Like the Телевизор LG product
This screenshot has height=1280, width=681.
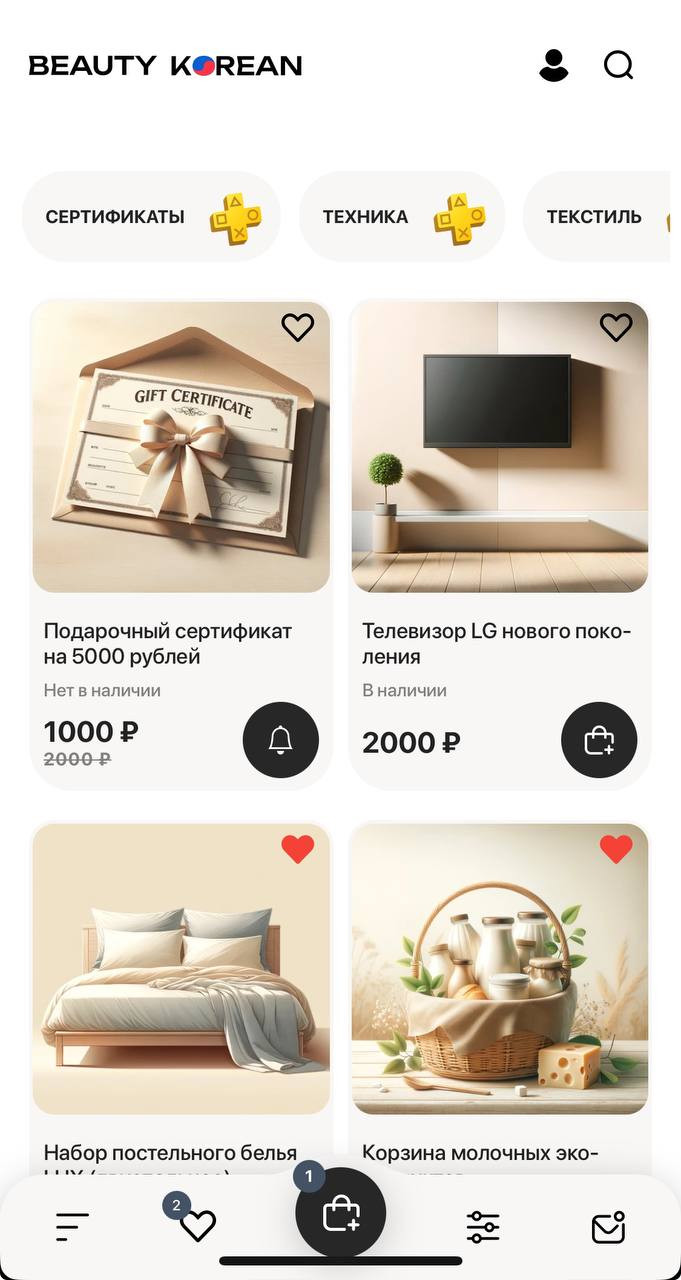click(616, 327)
